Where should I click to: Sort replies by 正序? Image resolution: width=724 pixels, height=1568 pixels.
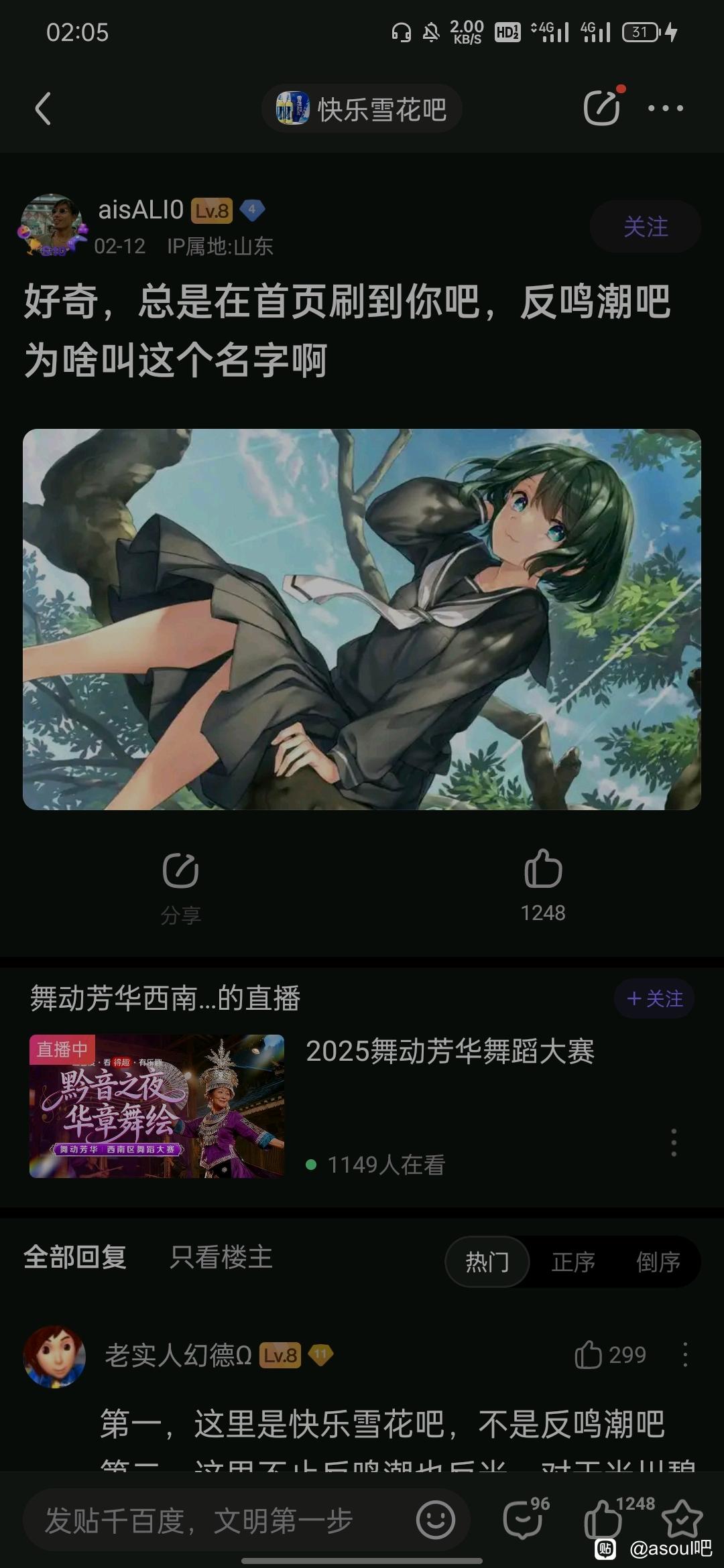point(573,1262)
